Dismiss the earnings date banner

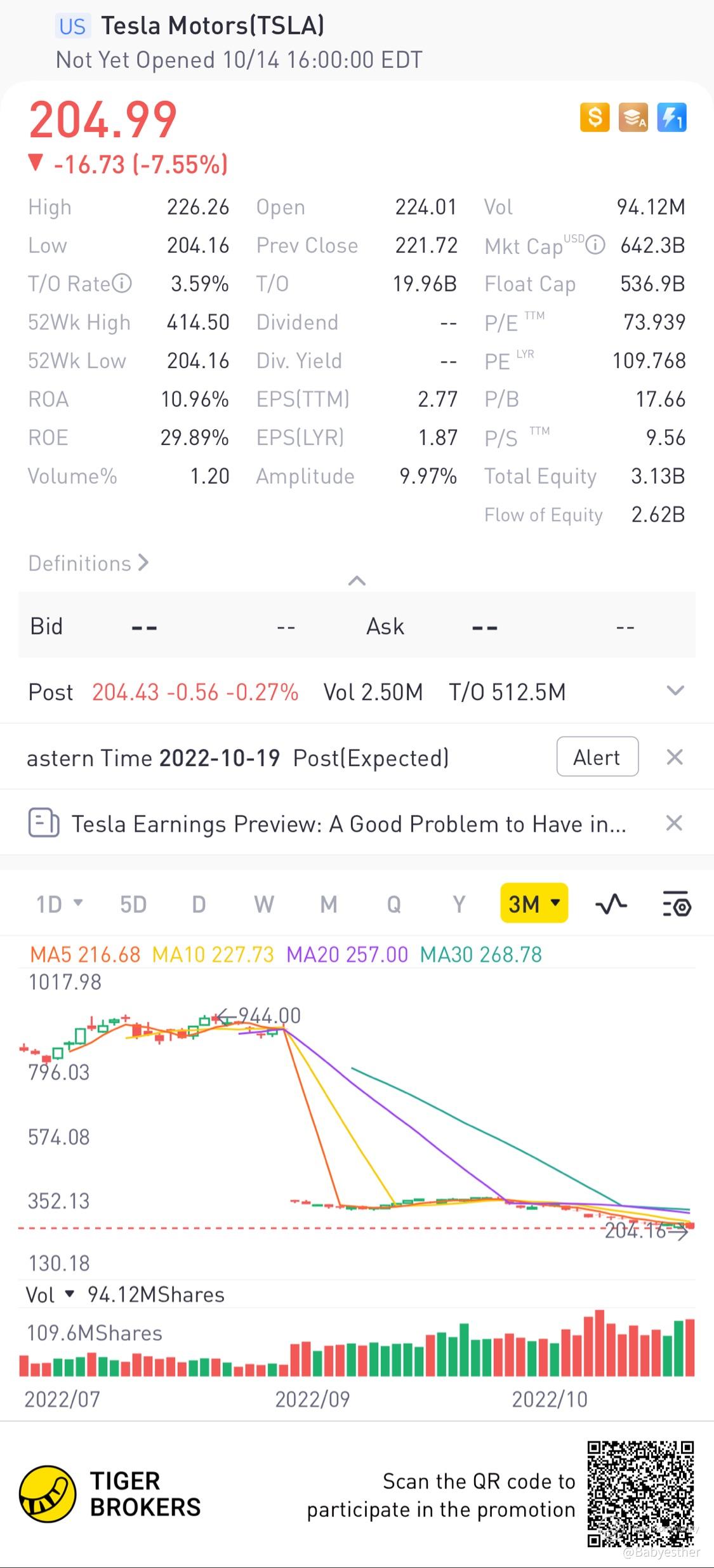(x=675, y=757)
